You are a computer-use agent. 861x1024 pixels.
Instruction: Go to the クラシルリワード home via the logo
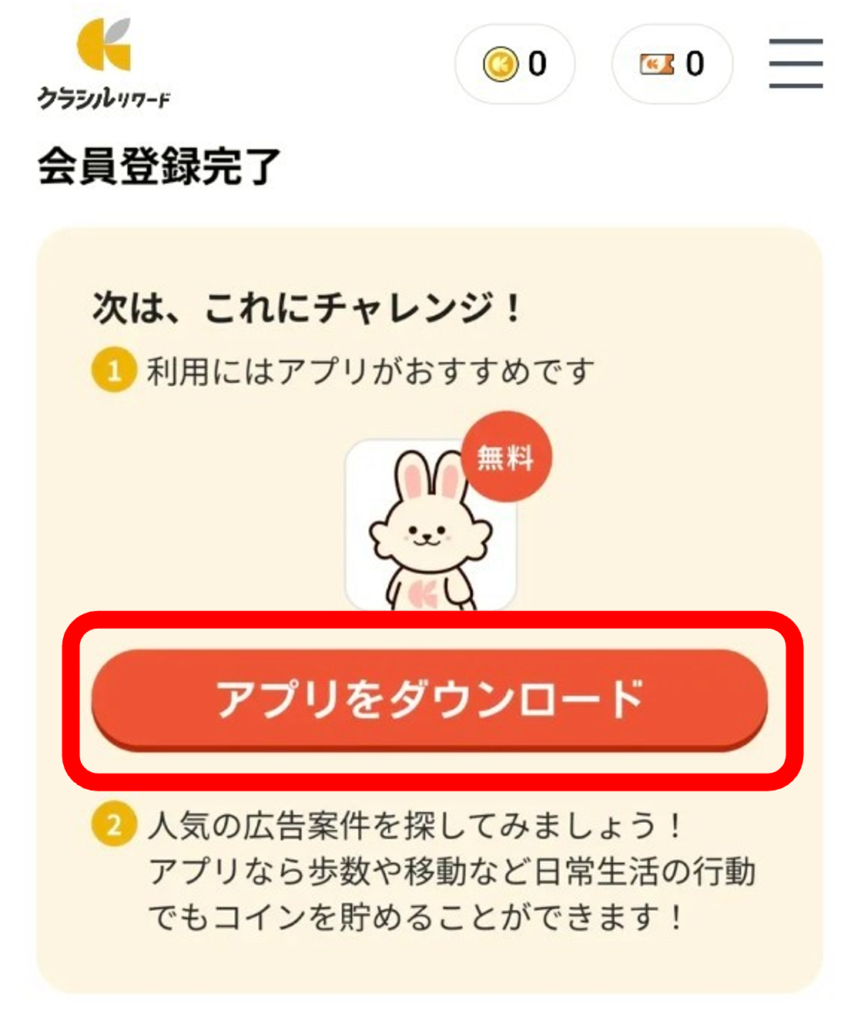click(103, 64)
